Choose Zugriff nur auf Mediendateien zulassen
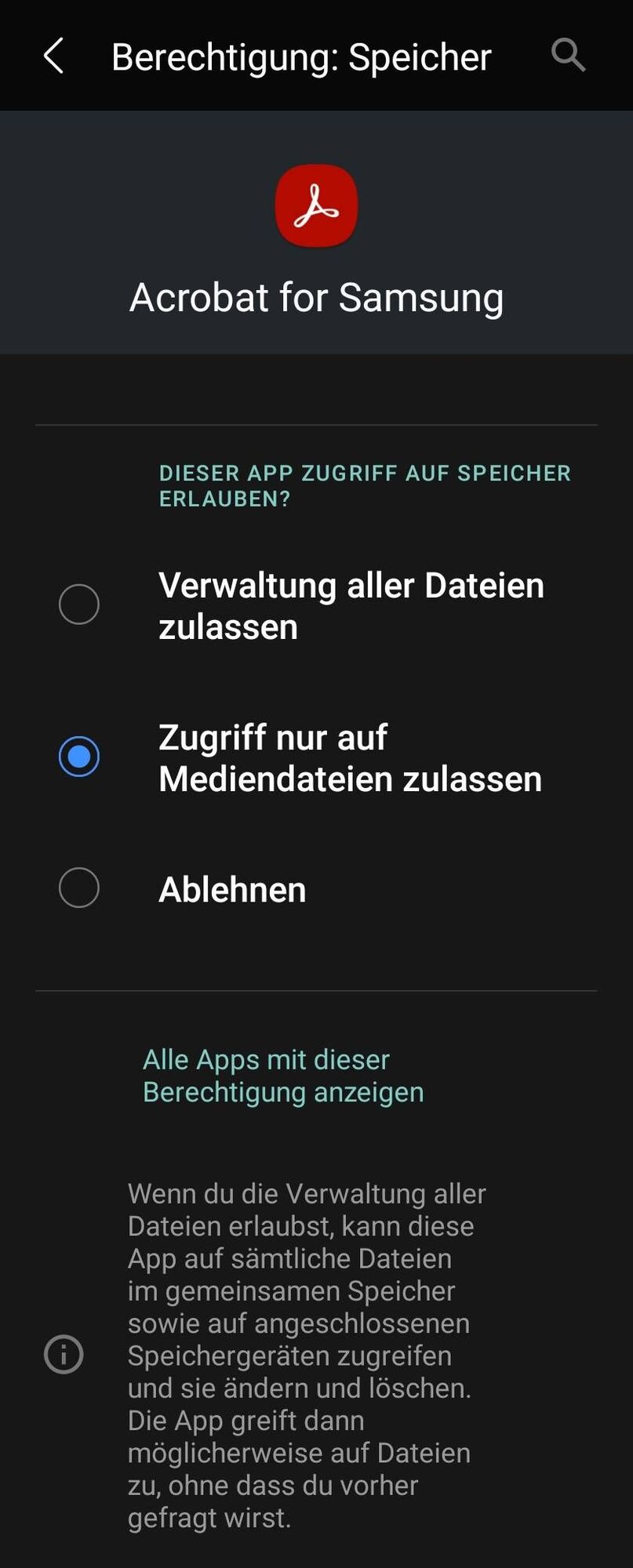The image size is (633, 1568). [x=79, y=757]
